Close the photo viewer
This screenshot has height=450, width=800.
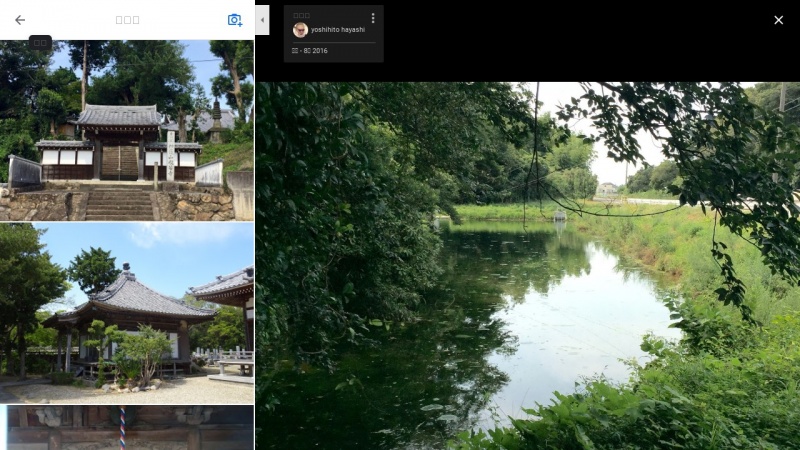[x=778, y=20]
